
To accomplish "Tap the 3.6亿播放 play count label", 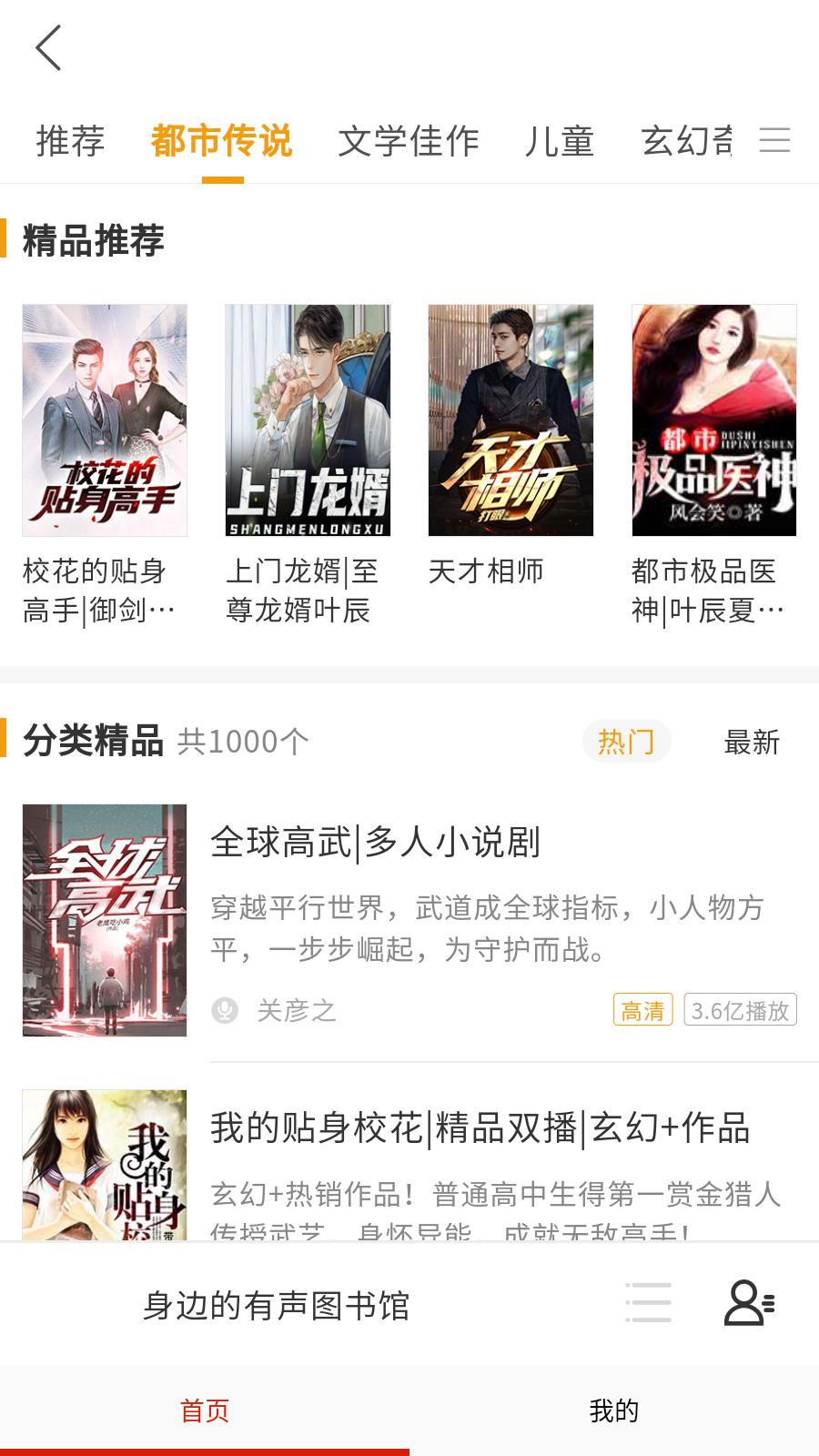I will [740, 1010].
